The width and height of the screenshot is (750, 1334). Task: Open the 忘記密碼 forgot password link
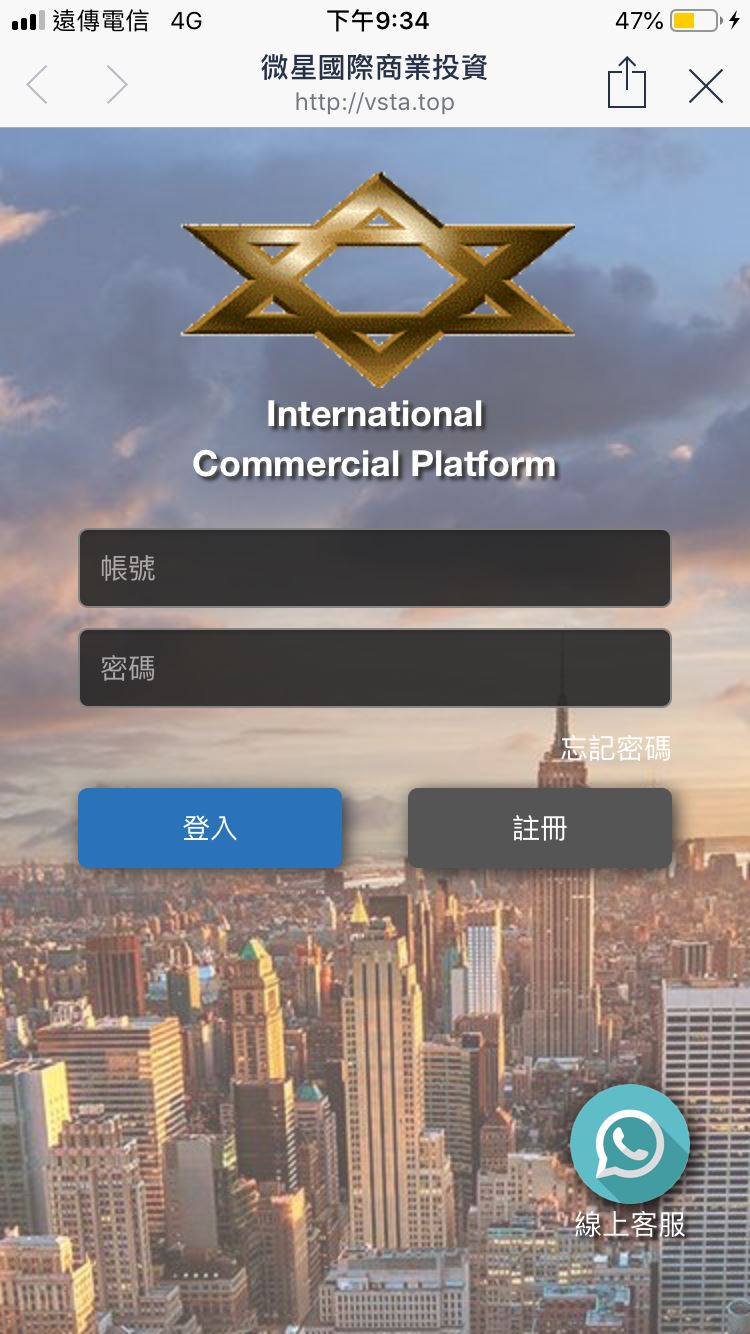tap(615, 748)
